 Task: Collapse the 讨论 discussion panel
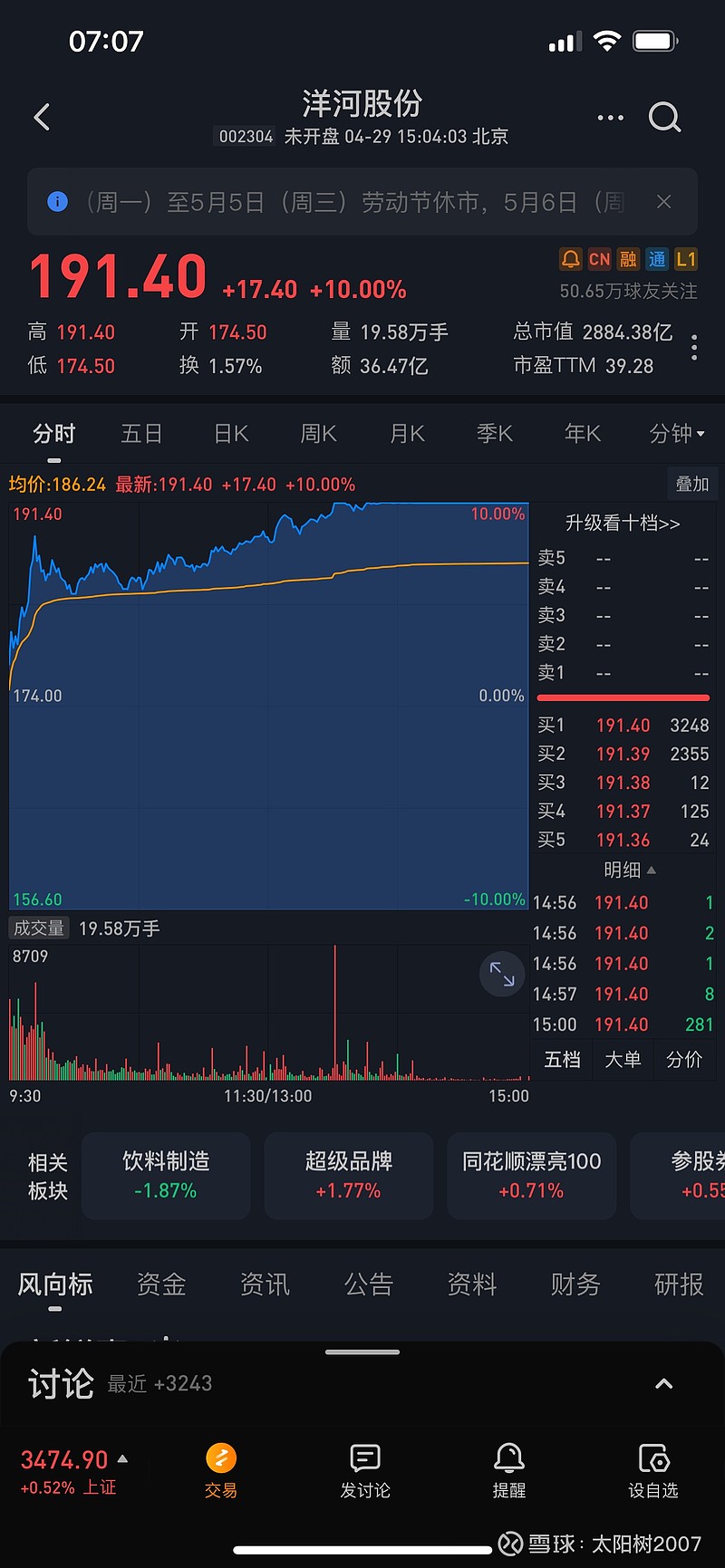pyautogui.click(x=664, y=1383)
